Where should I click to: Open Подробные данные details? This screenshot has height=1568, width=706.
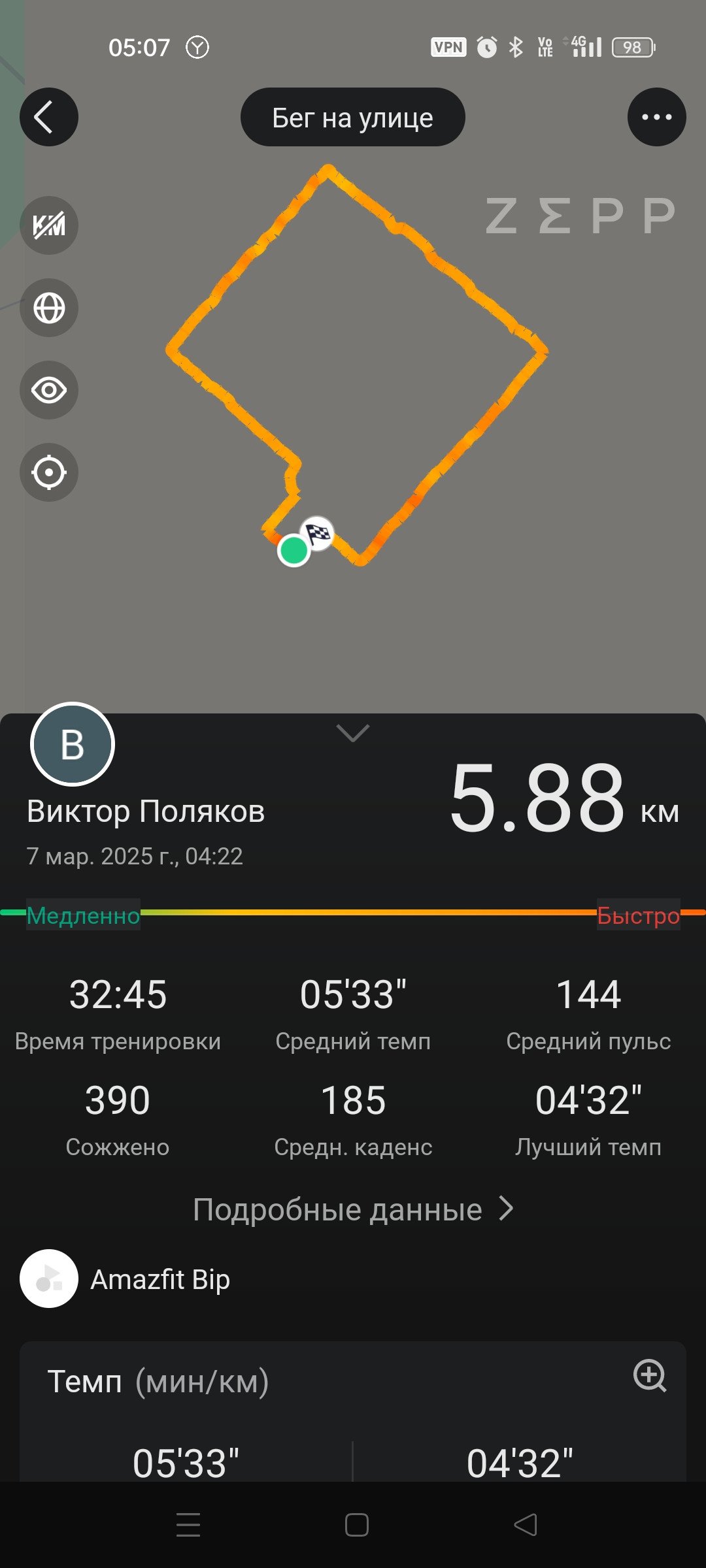pos(353,1209)
